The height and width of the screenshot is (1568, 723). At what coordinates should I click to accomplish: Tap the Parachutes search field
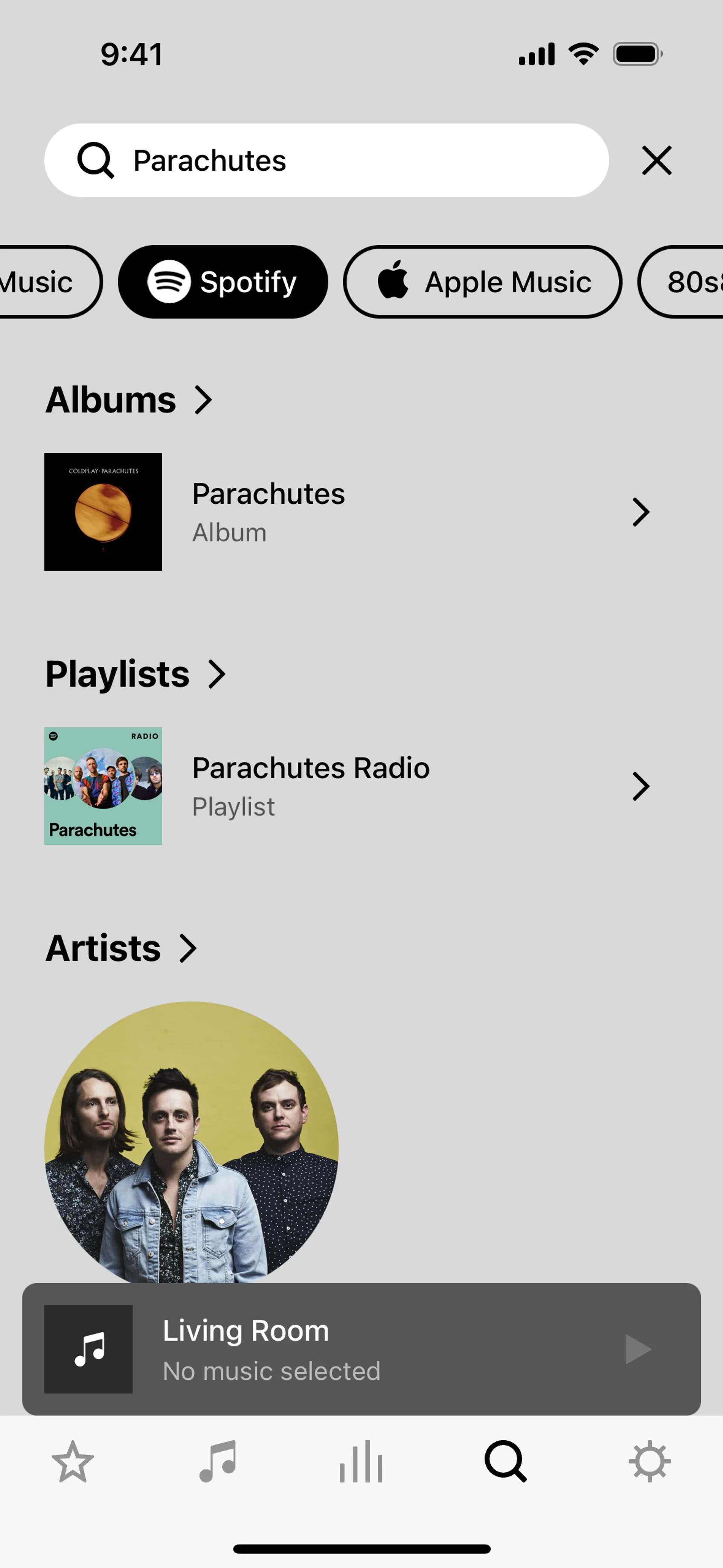[341, 160]
